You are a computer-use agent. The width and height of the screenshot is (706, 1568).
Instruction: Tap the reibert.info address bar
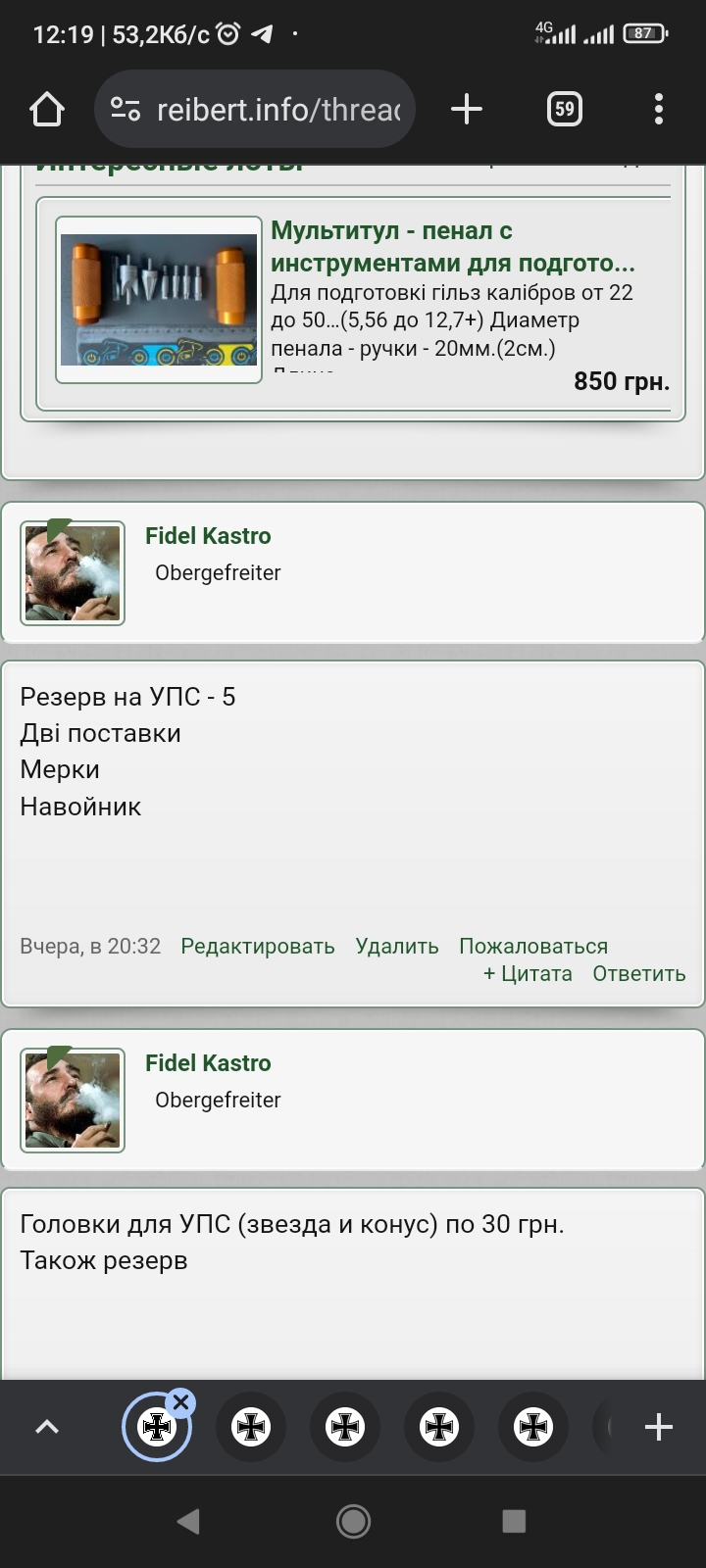[255, 109]
